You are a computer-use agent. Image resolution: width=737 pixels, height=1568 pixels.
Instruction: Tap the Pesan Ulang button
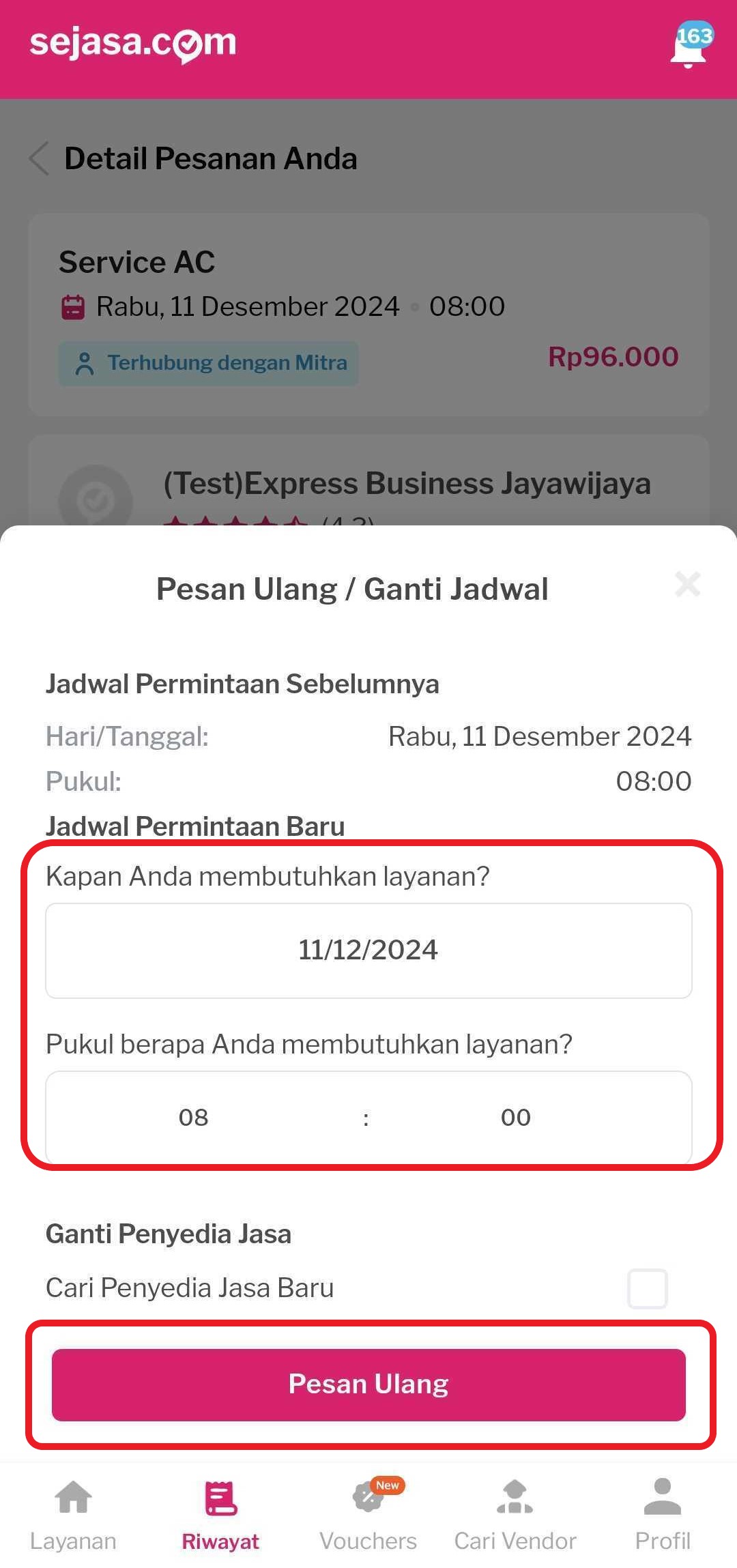tap(369, 1384)
